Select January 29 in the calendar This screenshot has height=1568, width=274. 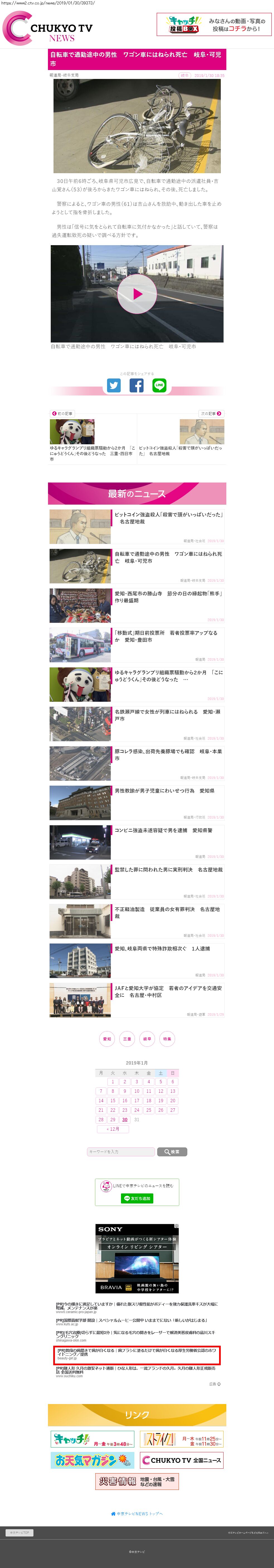tap(113, 1120)
